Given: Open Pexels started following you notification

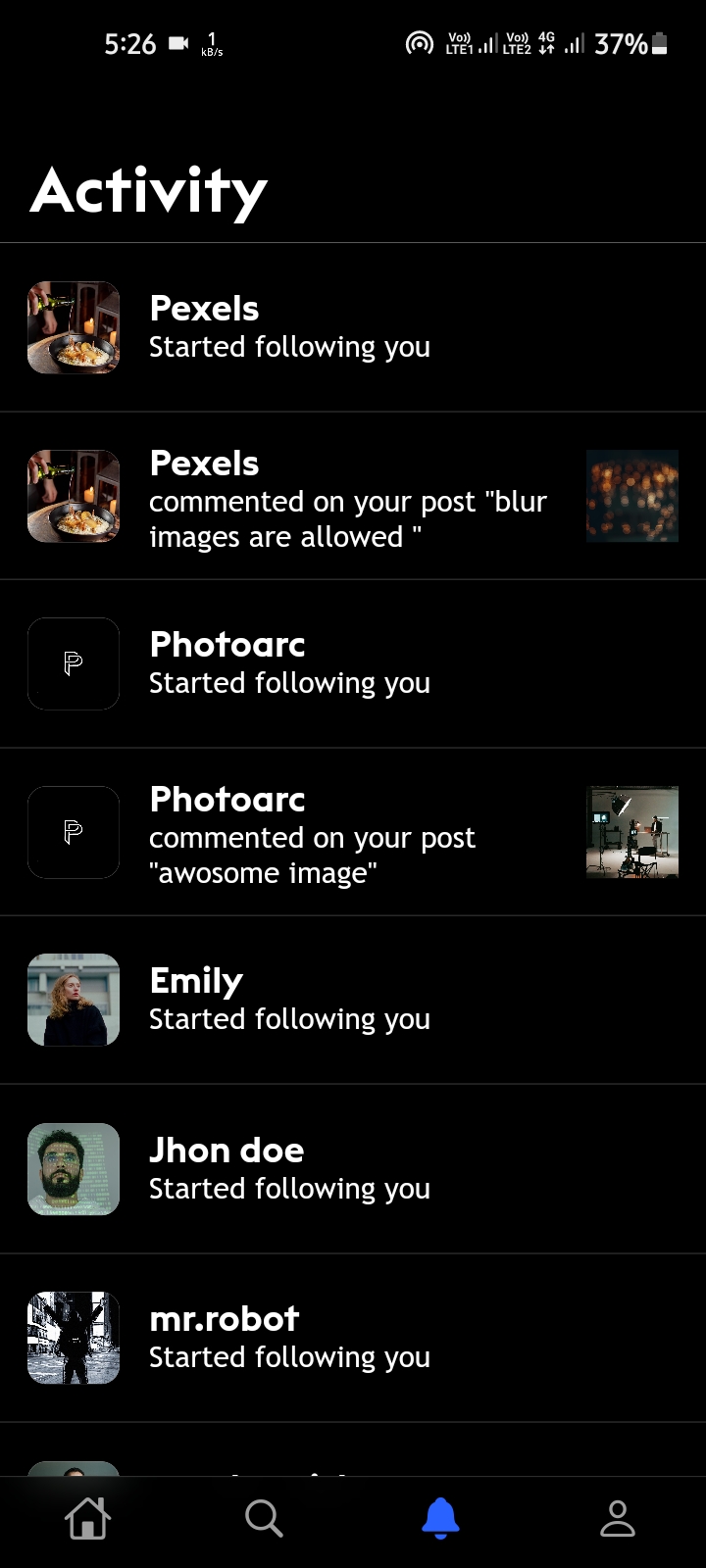Looking at the screenshot, I should coord(353,327).
